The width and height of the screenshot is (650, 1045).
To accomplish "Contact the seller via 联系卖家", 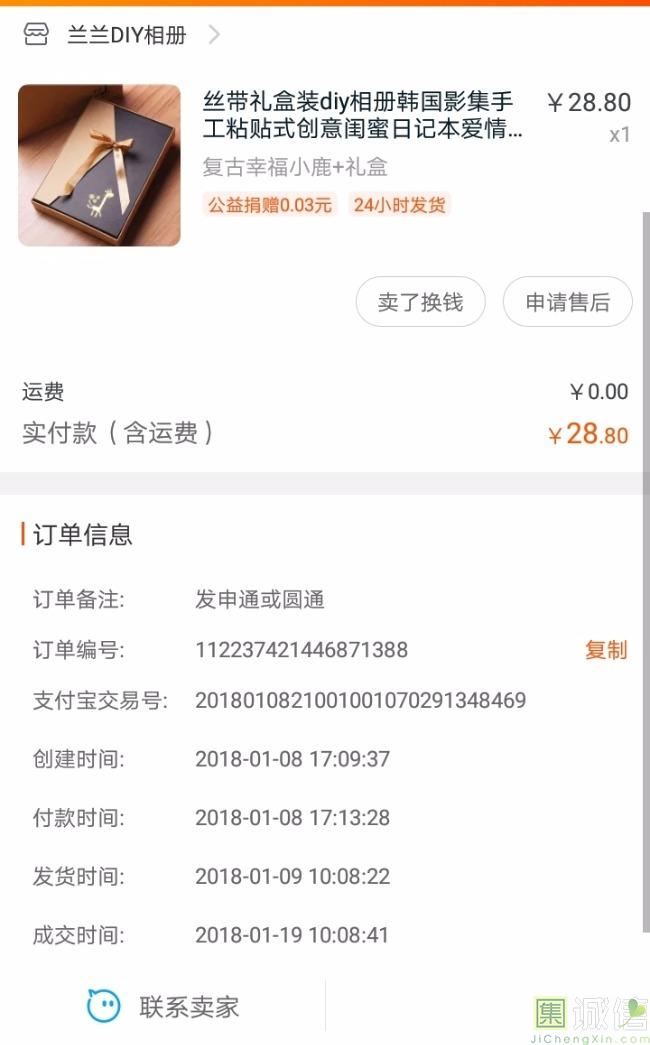I will pos(164,1006).
